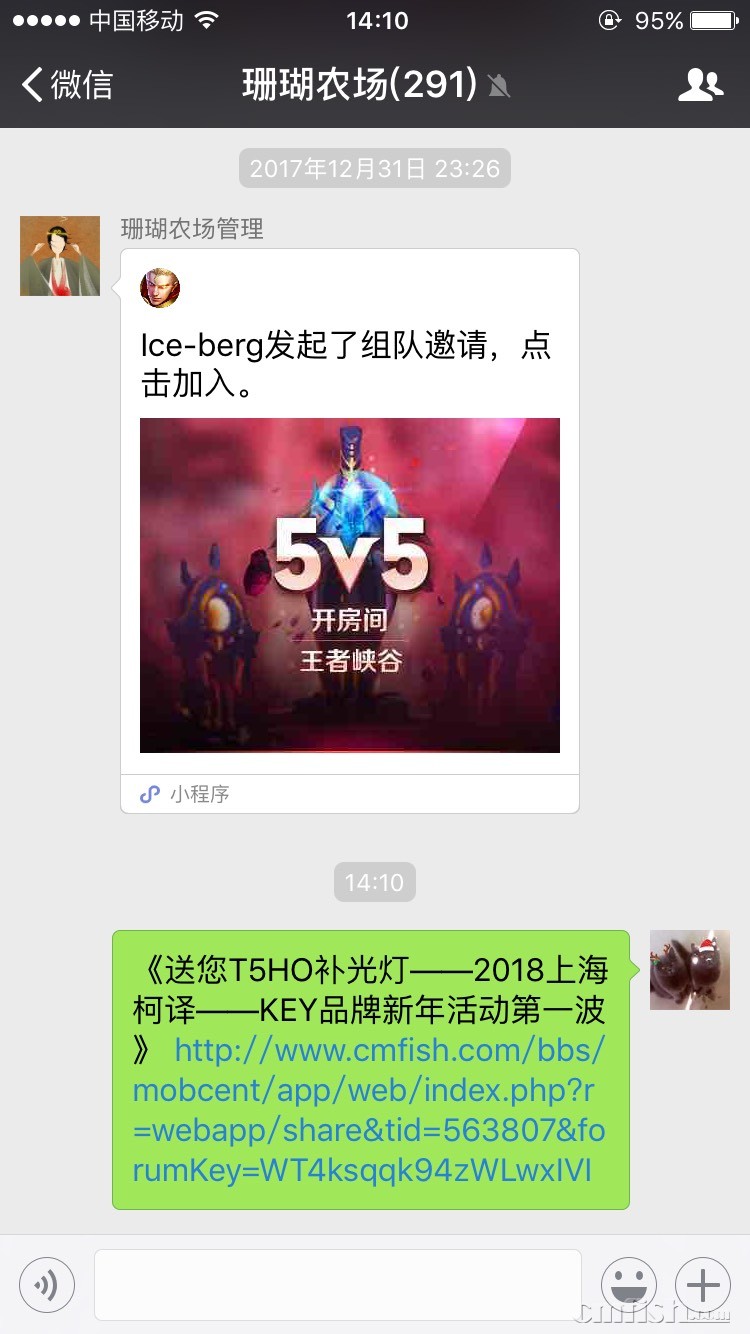Image resolution: width=750 pixels, height=1334 pixels.
Task: Switch to voice message input
Action: (47, 1285)
